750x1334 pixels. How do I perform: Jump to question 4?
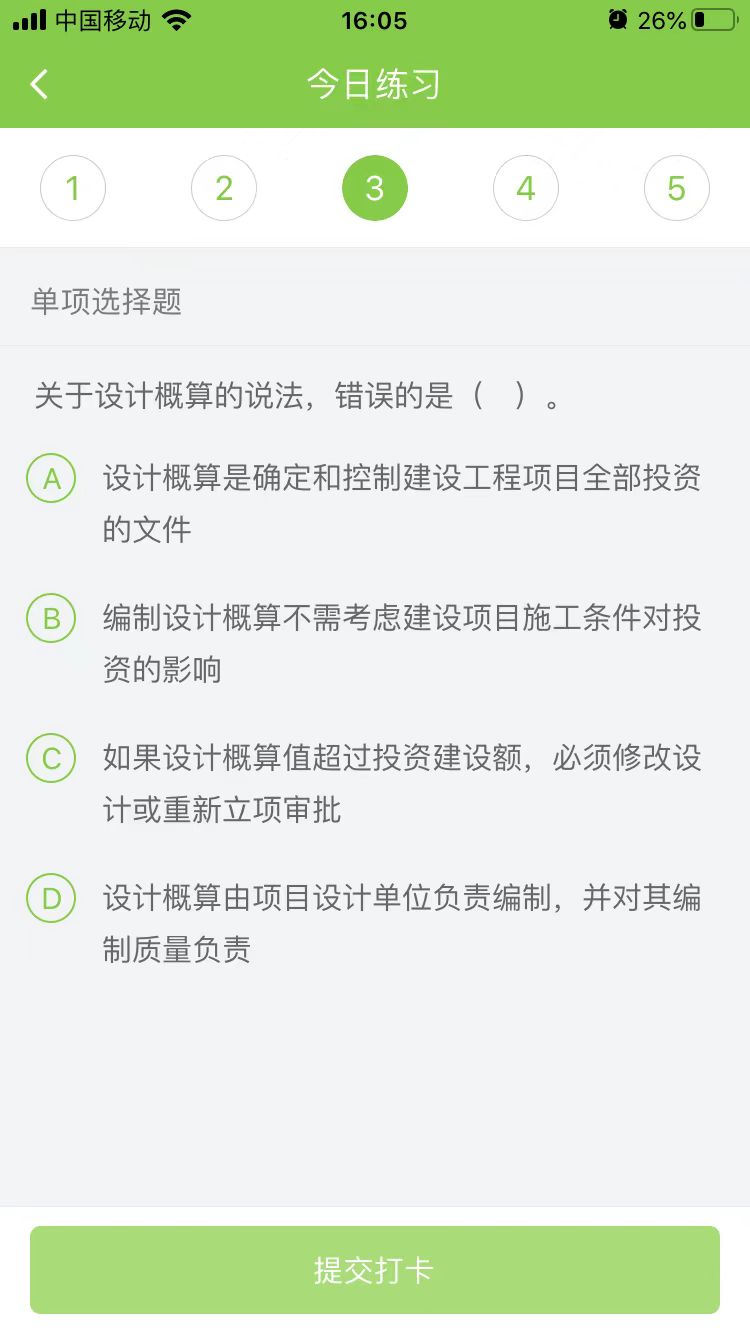(526, 188)
